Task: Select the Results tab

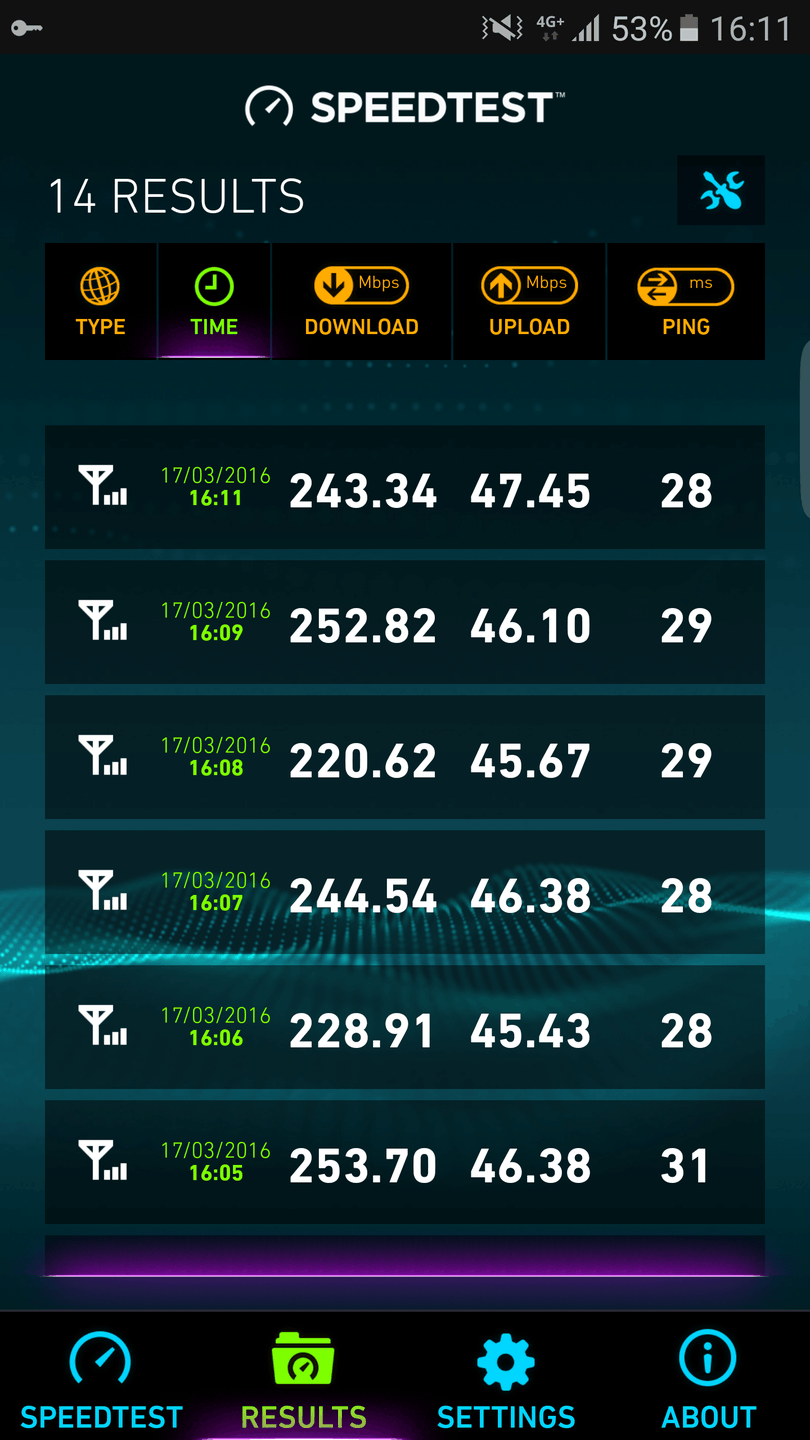Action: pyautogui.click(x=303, y=1380)
